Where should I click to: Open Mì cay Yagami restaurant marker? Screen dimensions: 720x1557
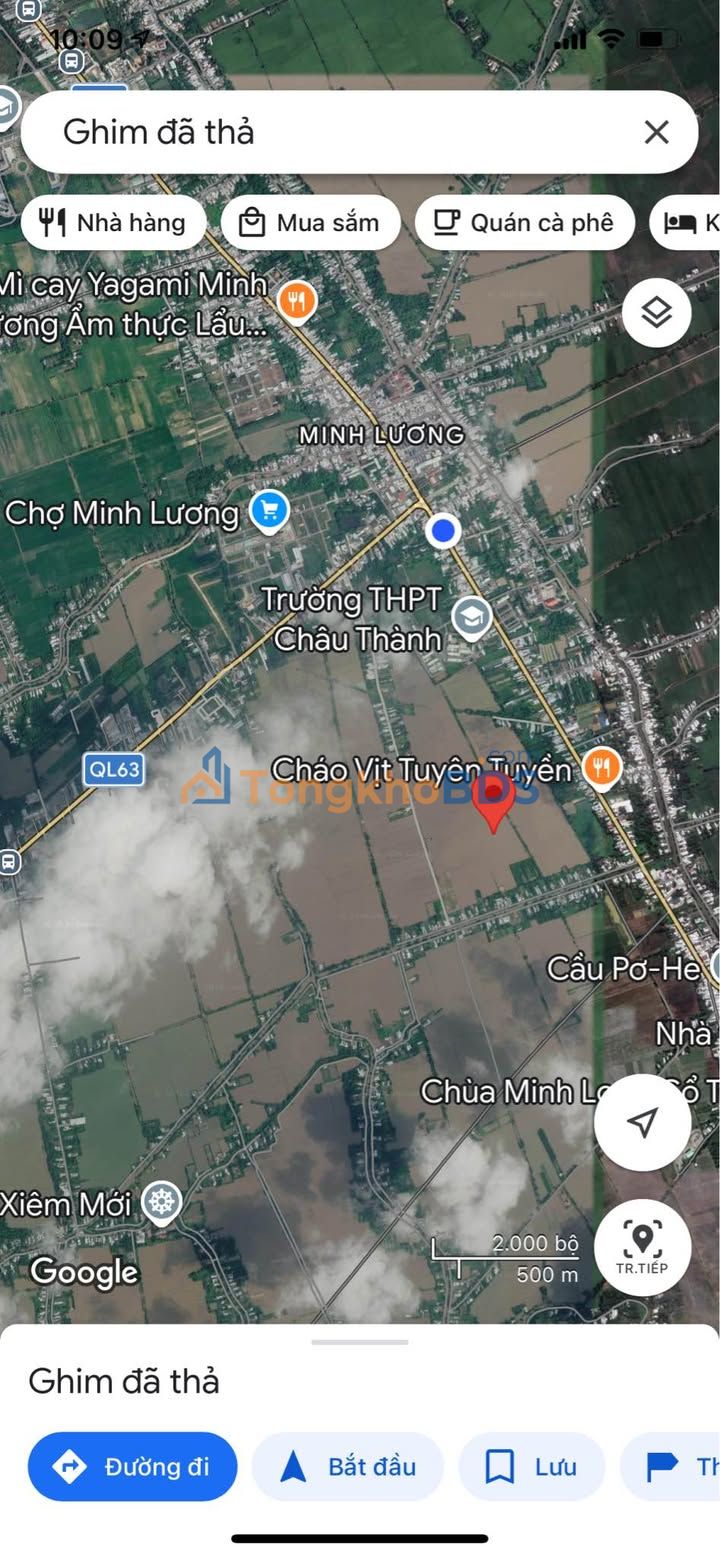(x=297, y=300)
